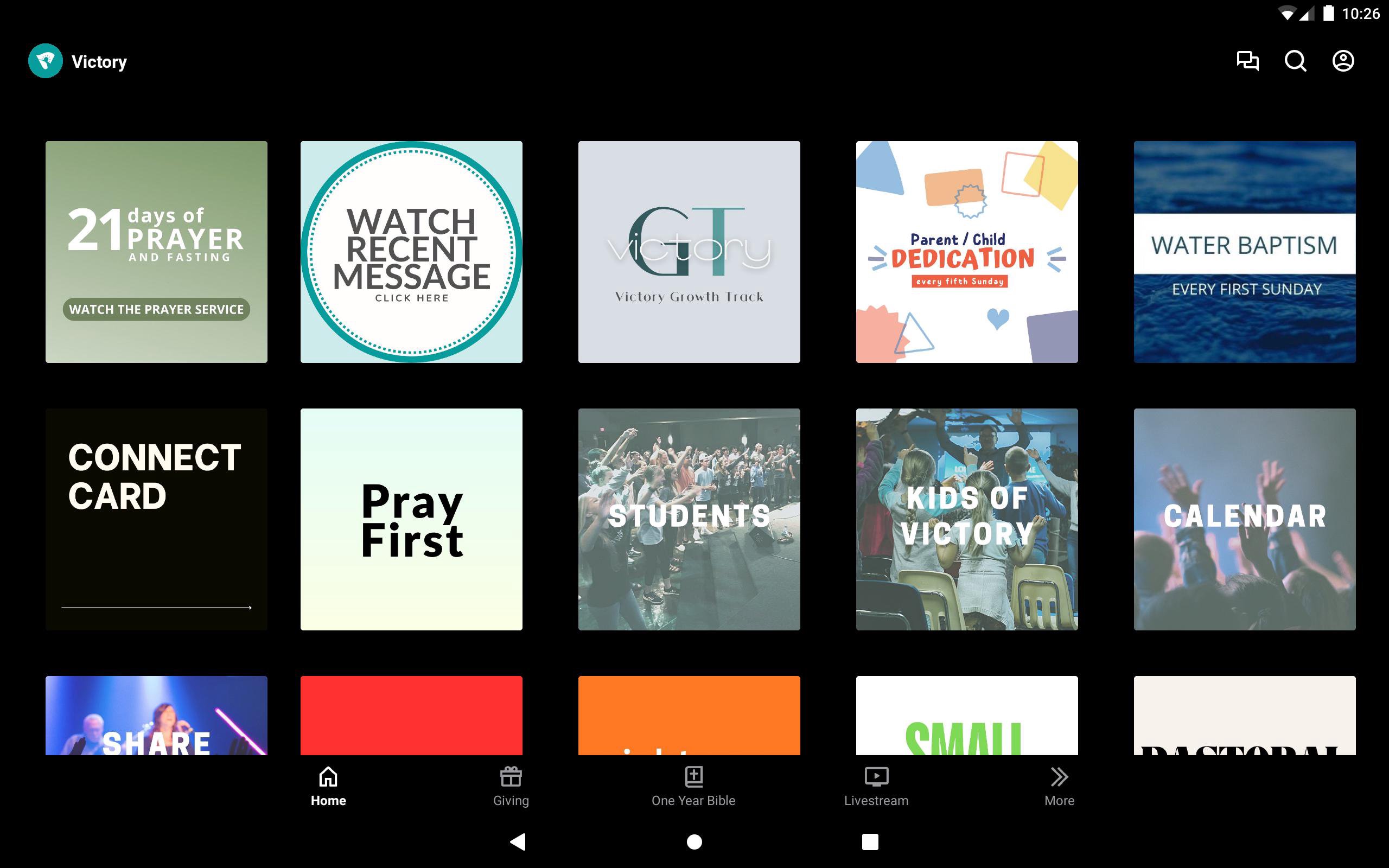
Task: Open the More tab
Action: (1059, 786)
